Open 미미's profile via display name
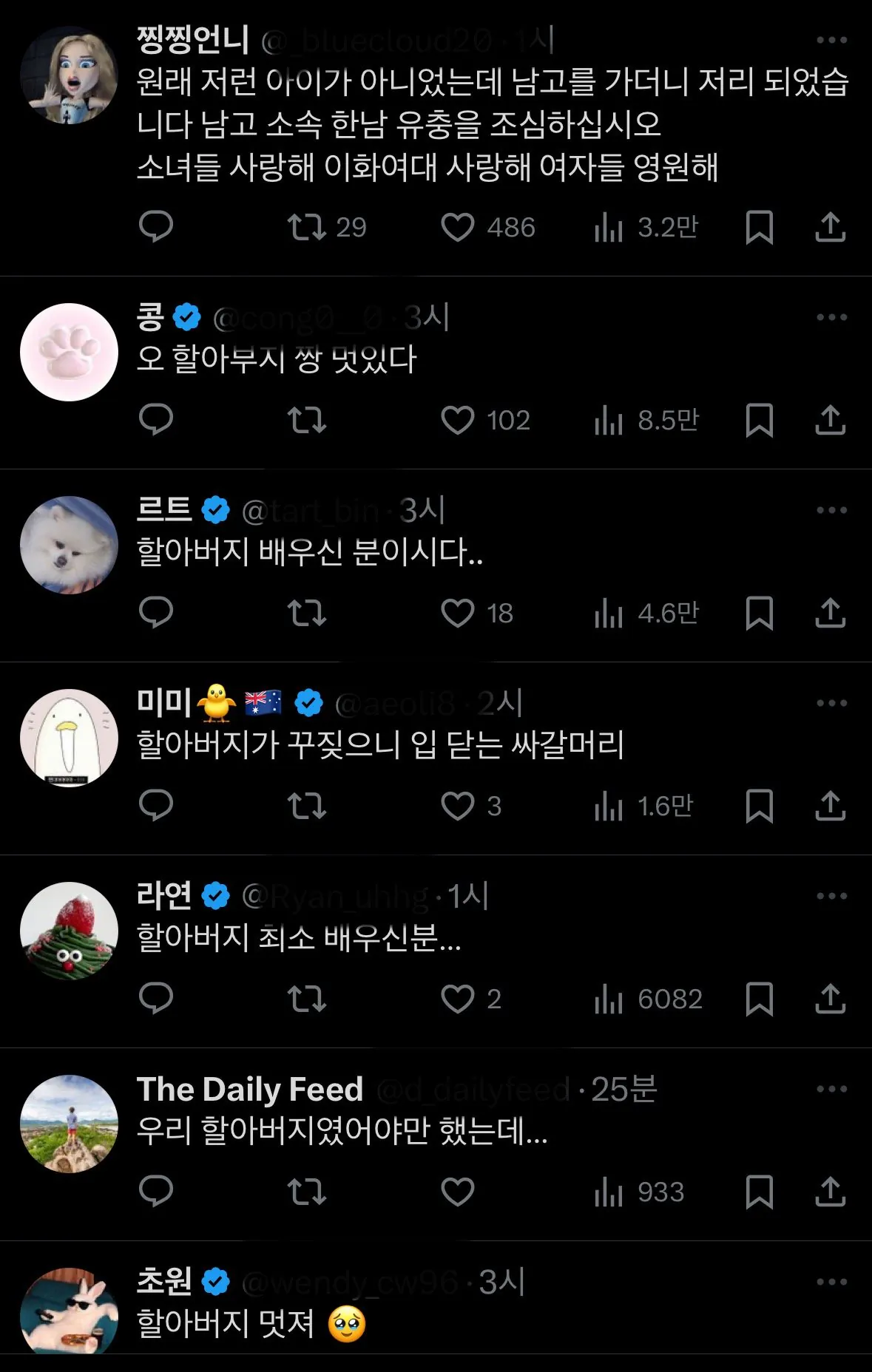Image resolution: width=872 pixels, height=1372 pixels. pyautogui.click(x=160, y=704)
